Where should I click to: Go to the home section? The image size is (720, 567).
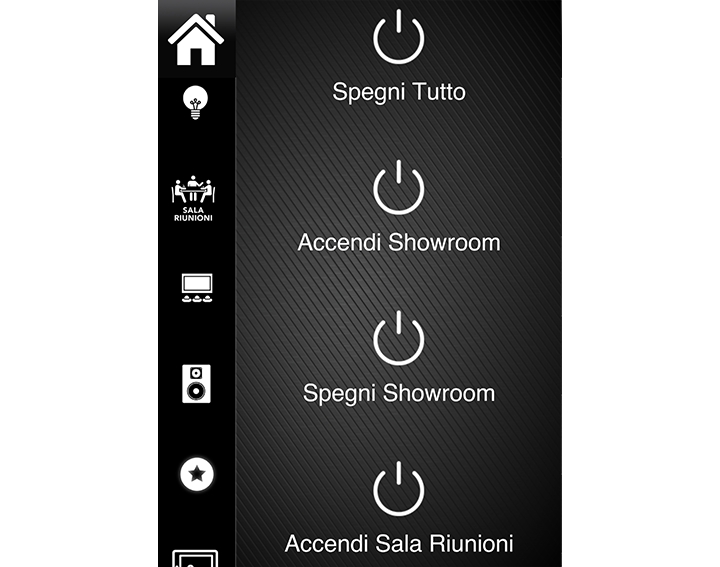(x=196, y=38)
